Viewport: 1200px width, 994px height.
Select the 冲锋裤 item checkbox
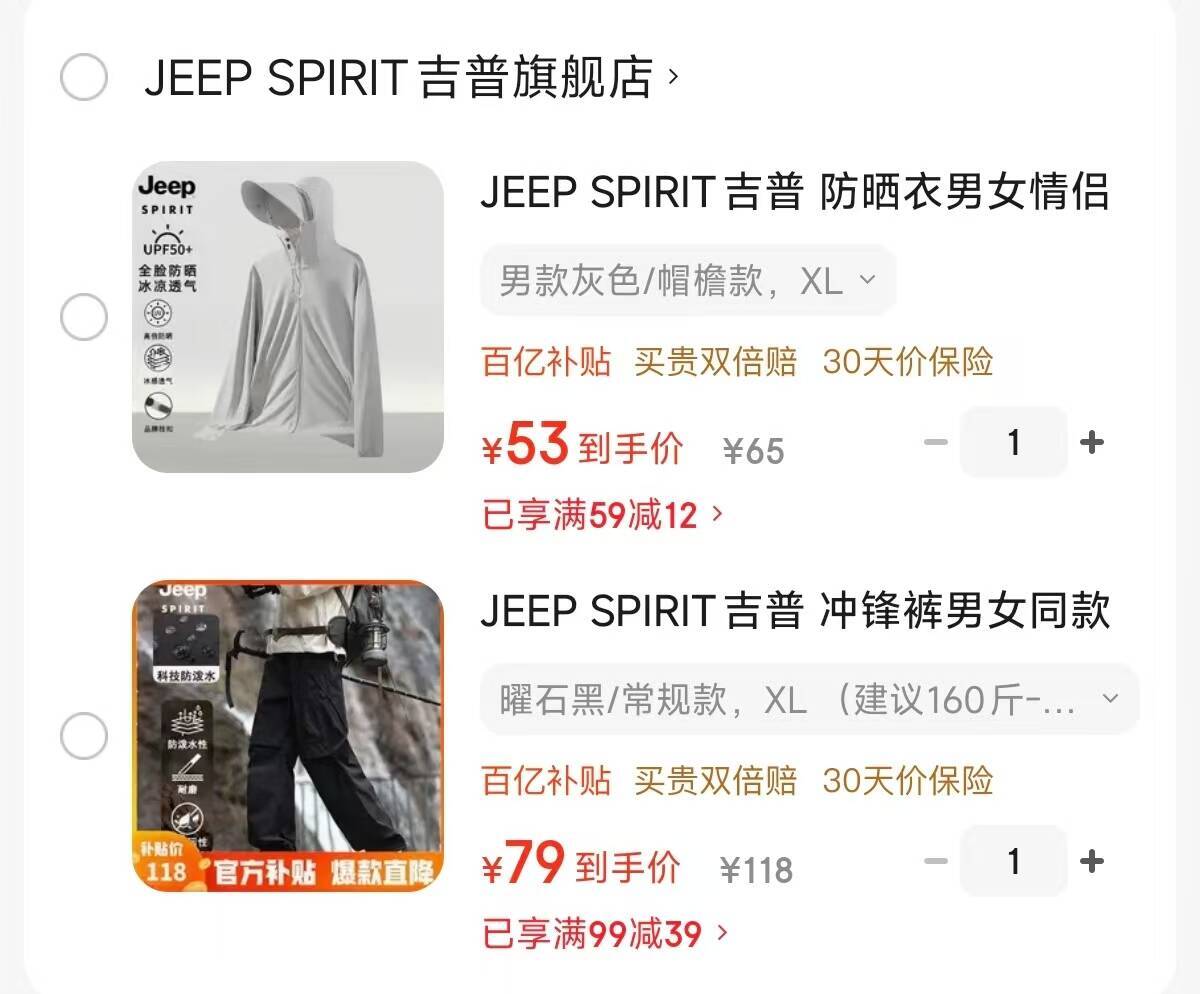(x=84, y=737)
